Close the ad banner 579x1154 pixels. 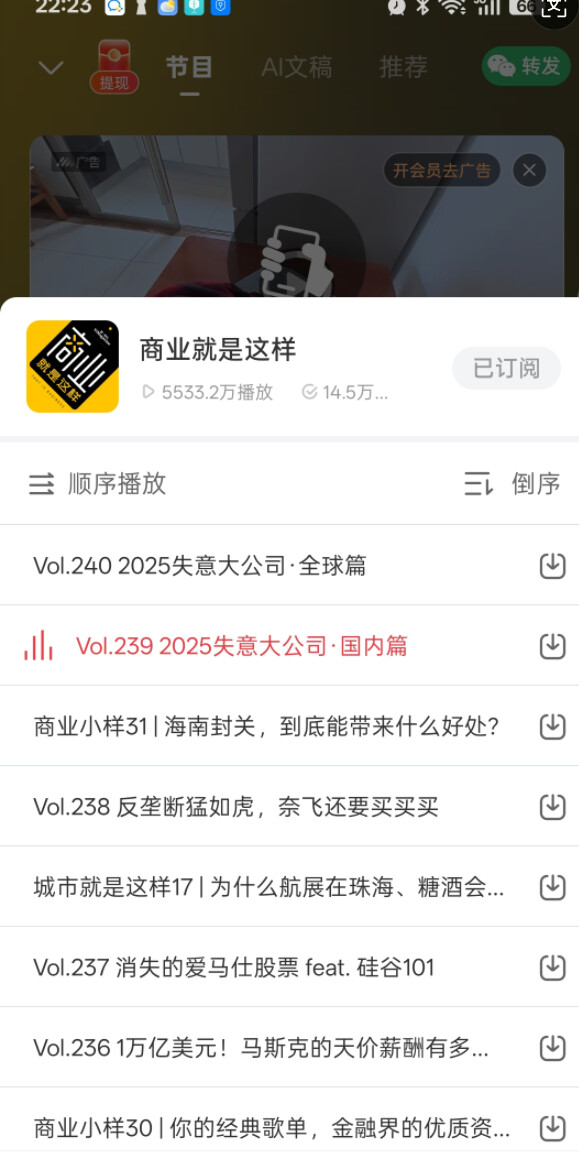pos(529,171)
